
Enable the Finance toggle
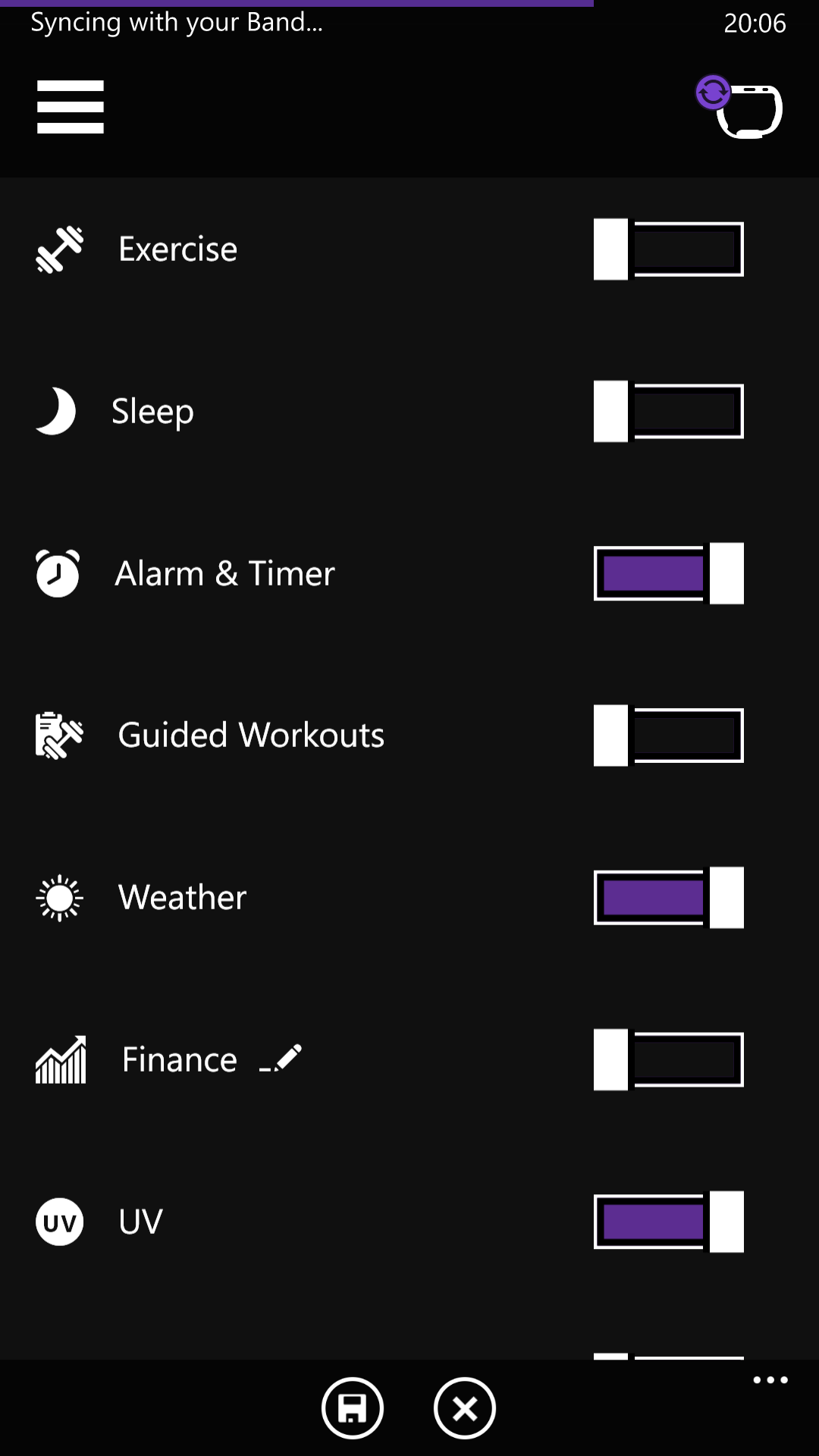pos(668,1059)
